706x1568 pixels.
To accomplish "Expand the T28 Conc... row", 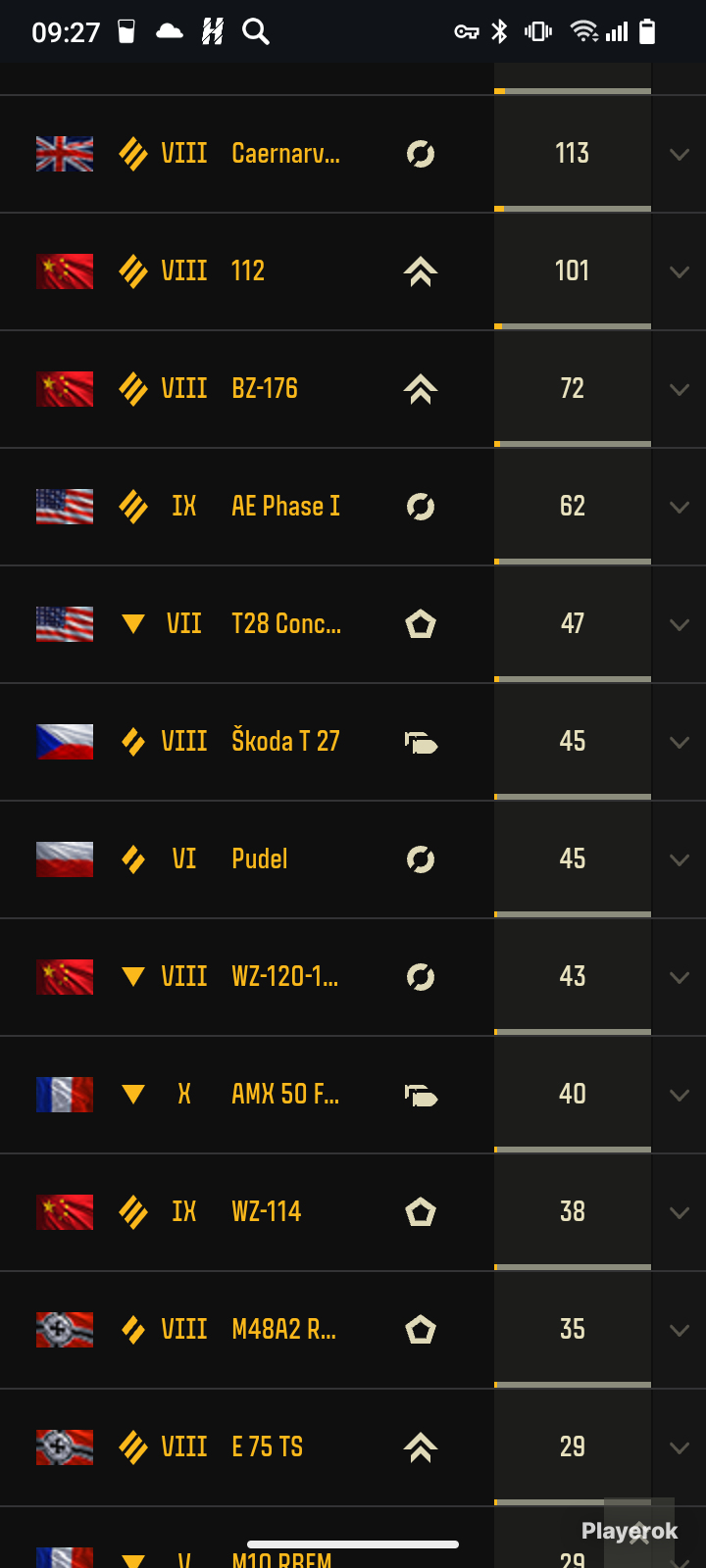I will (x=679, y=624).
